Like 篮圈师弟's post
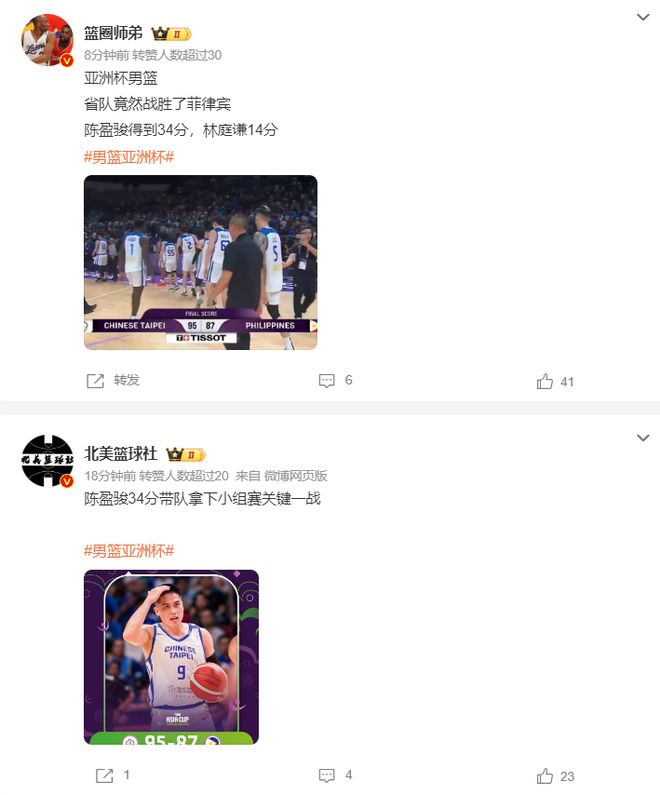 coord(555,381)
